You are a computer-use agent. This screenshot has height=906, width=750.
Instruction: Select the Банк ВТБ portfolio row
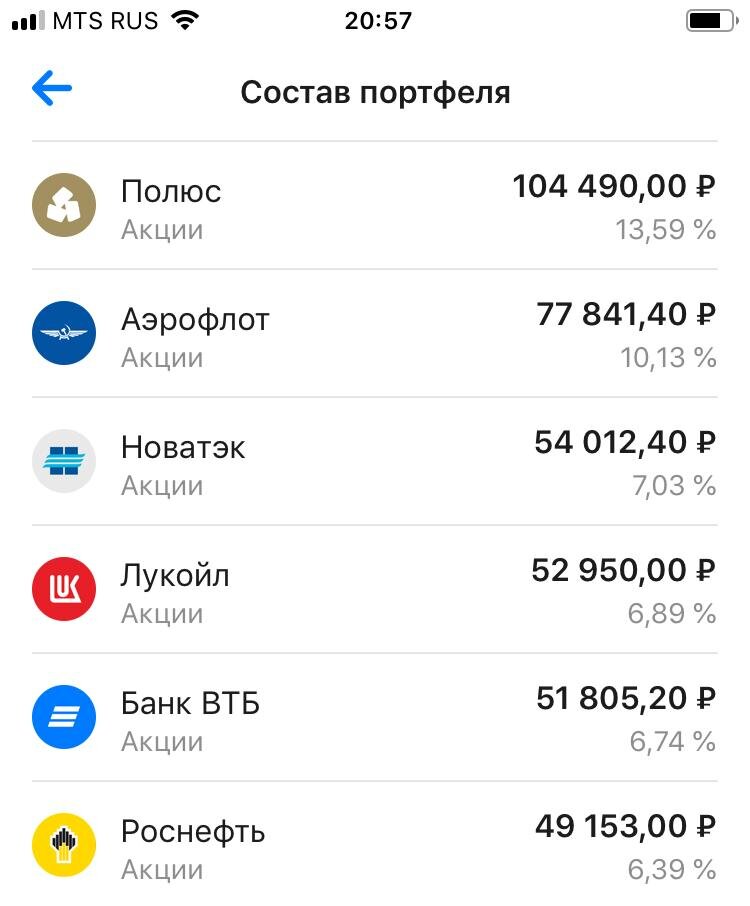(x=375, y=717)
